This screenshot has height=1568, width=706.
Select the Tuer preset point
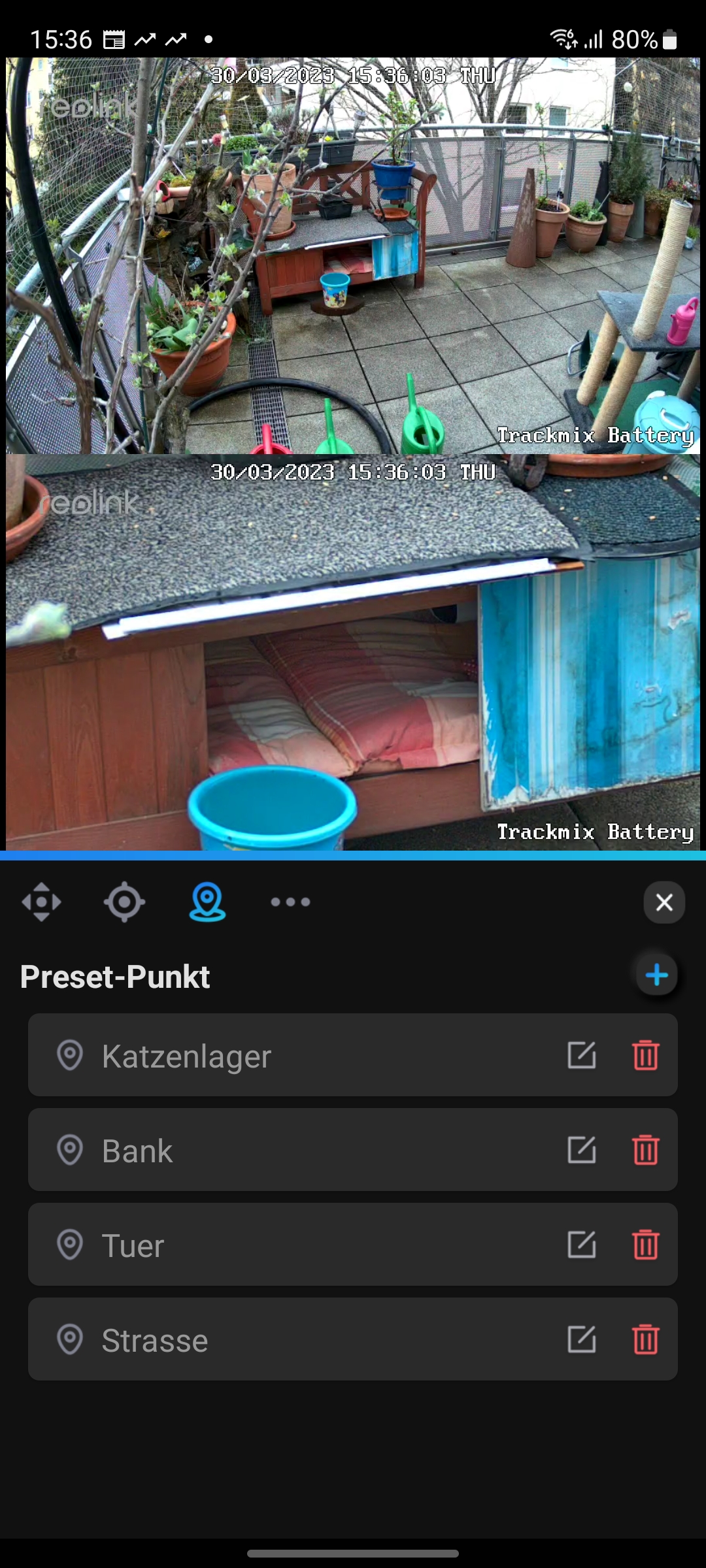(133, 1245)
